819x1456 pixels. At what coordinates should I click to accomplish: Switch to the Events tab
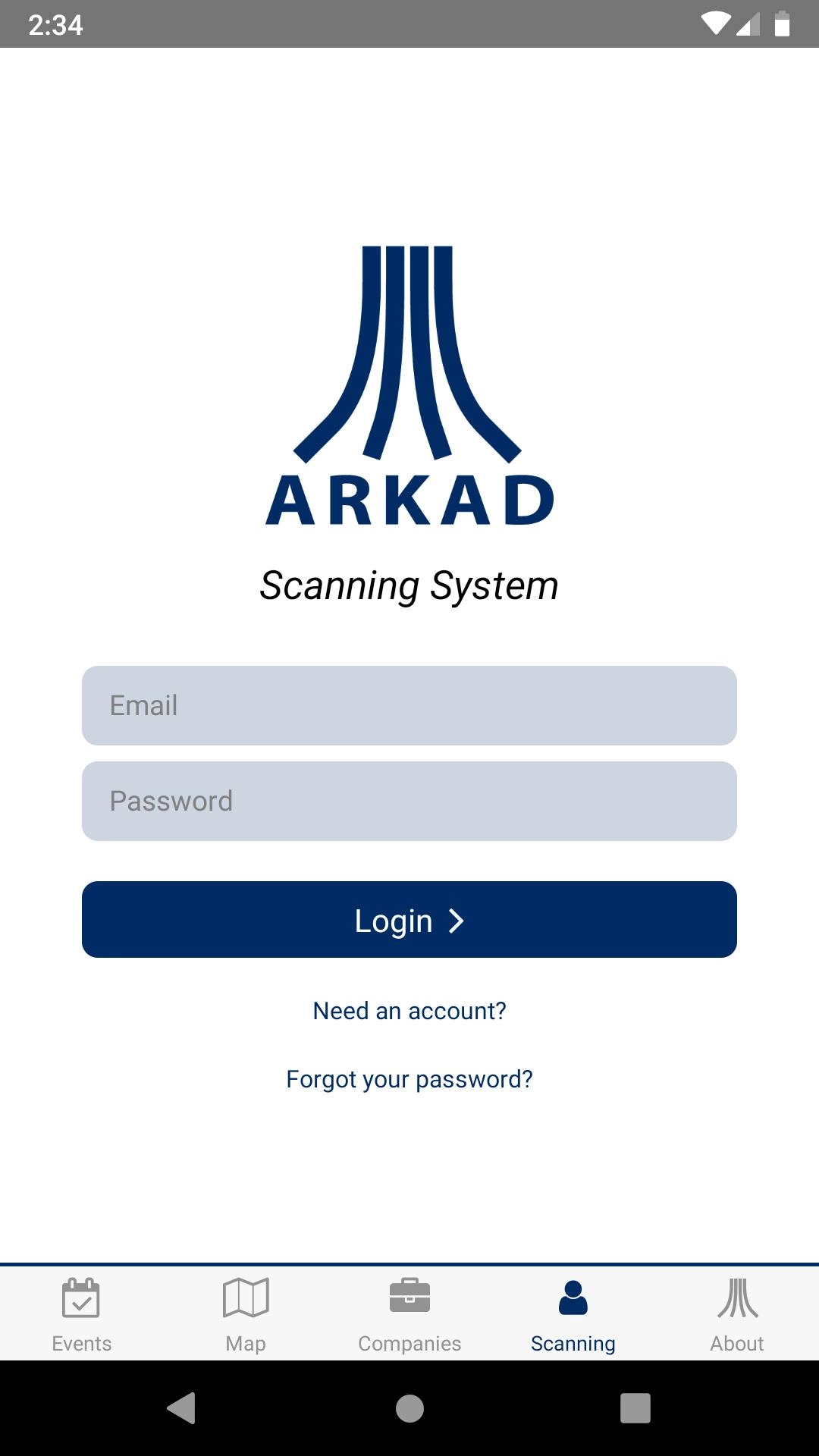[x=81, y=1314]
